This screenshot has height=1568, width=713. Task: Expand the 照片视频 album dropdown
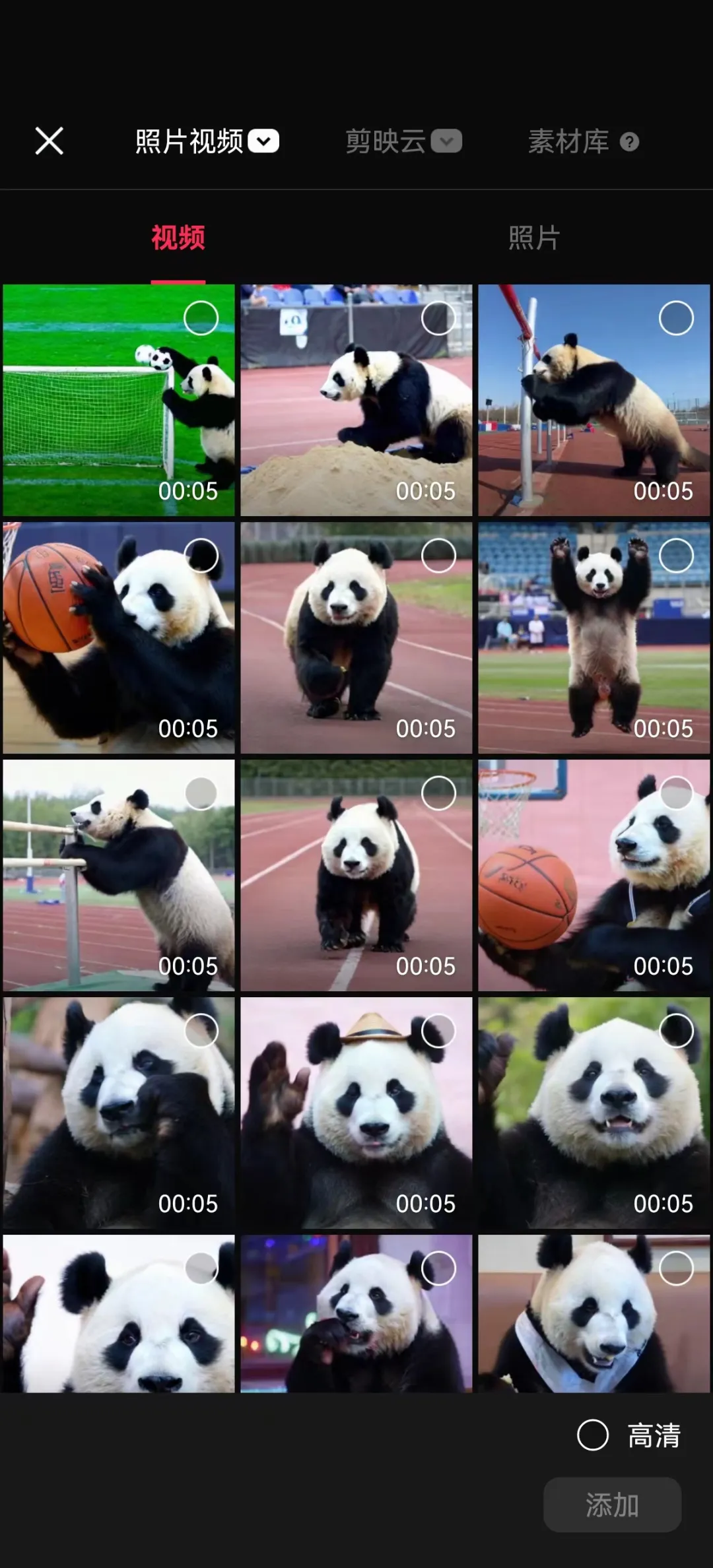click(x=263, y=141)
